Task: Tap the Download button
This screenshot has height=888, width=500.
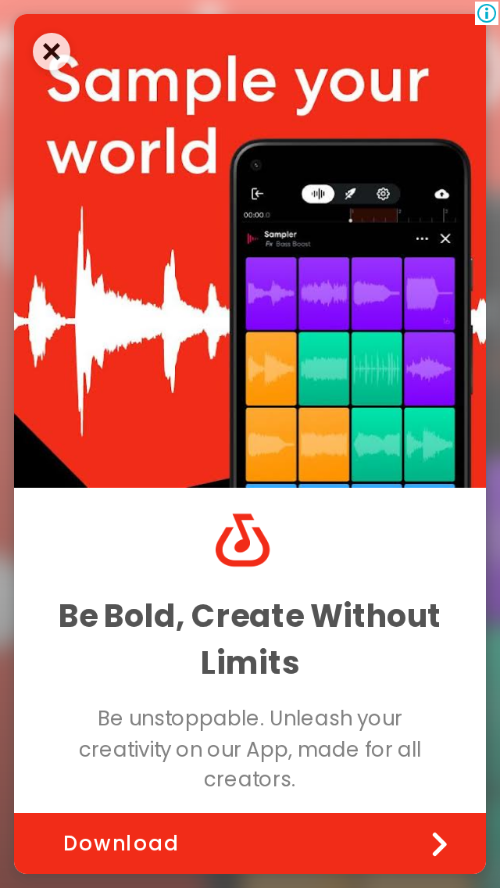Action: point(250,843)
